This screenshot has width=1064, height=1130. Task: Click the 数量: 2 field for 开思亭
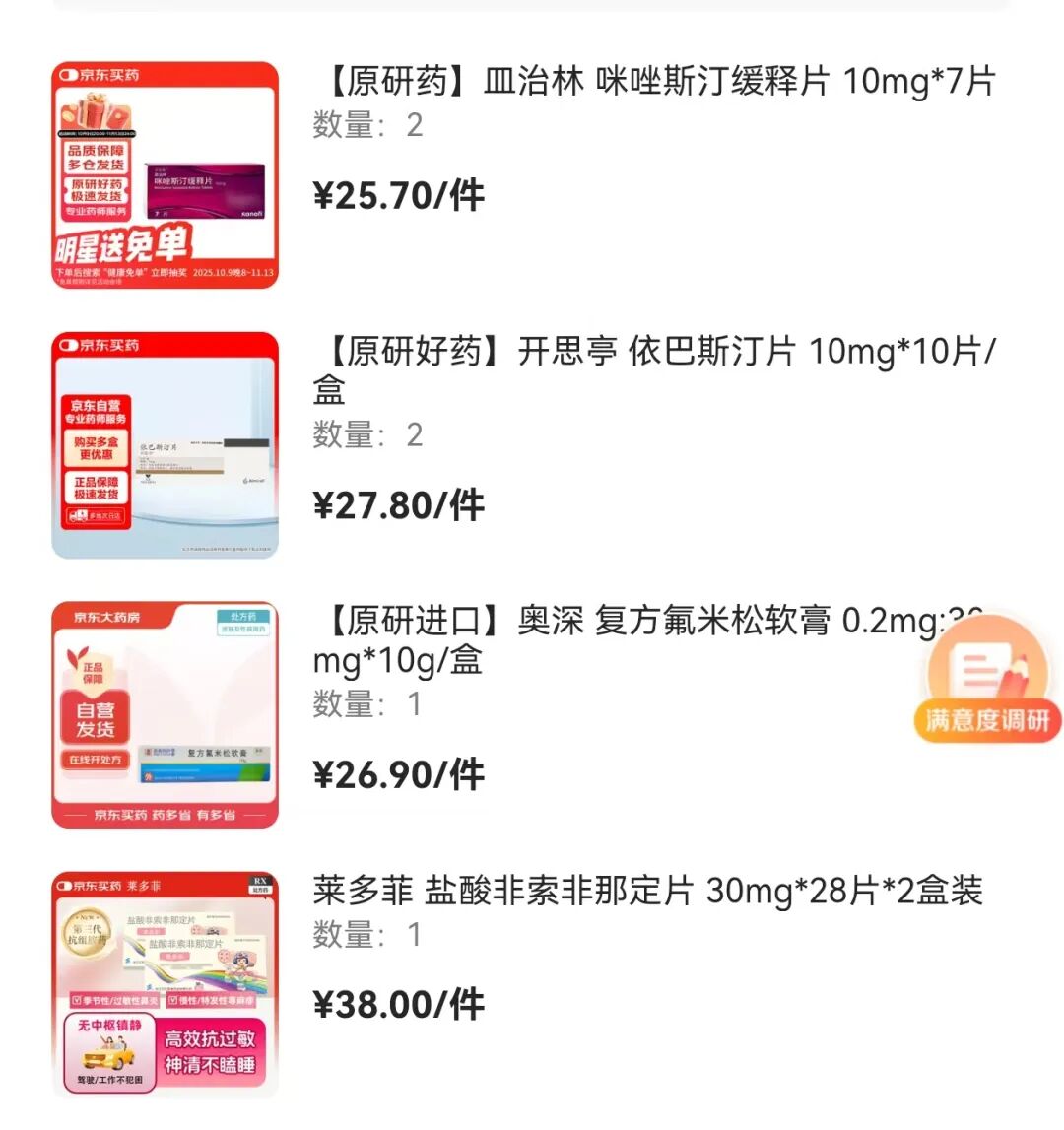point(370,434)
